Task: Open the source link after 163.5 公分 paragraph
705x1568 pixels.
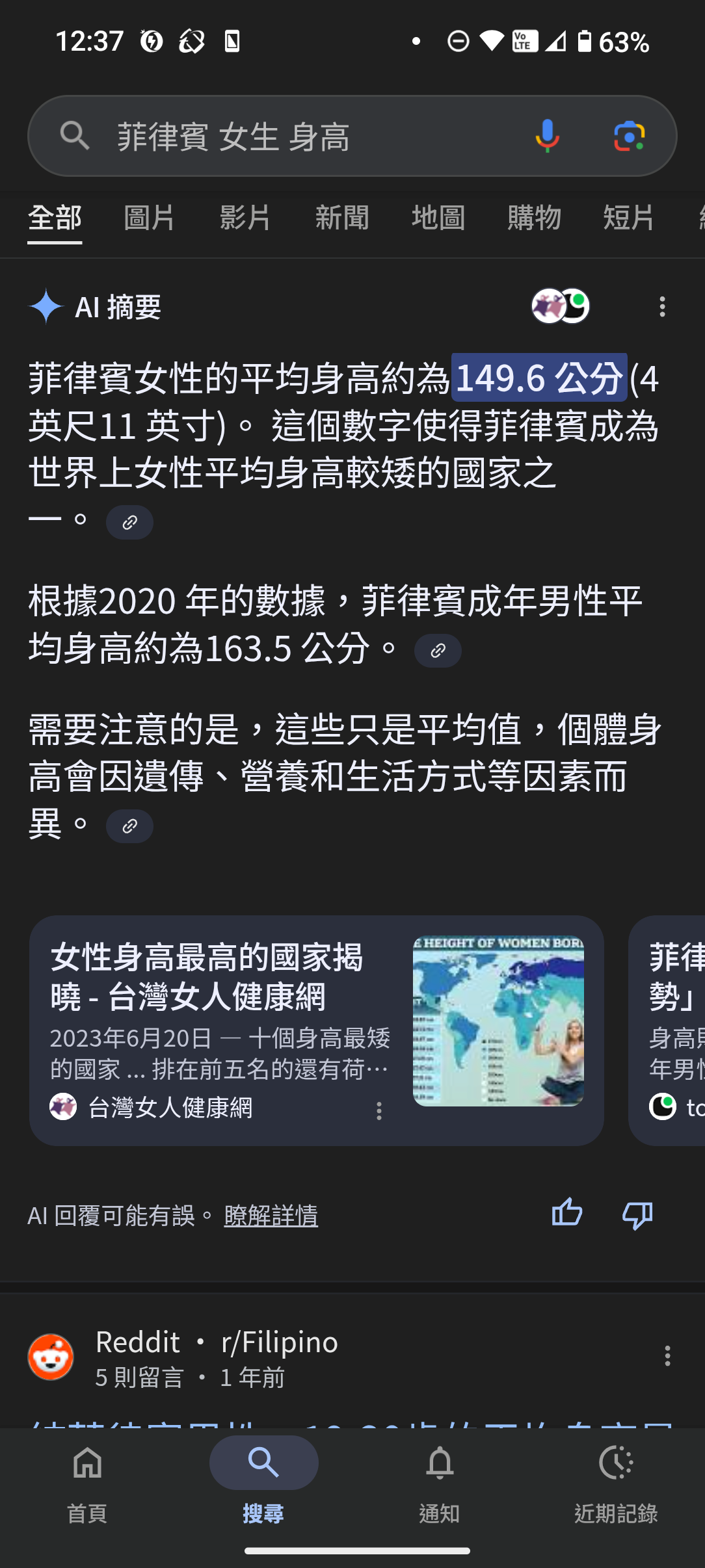Action: pyautogui.click(x=438, y=651)
